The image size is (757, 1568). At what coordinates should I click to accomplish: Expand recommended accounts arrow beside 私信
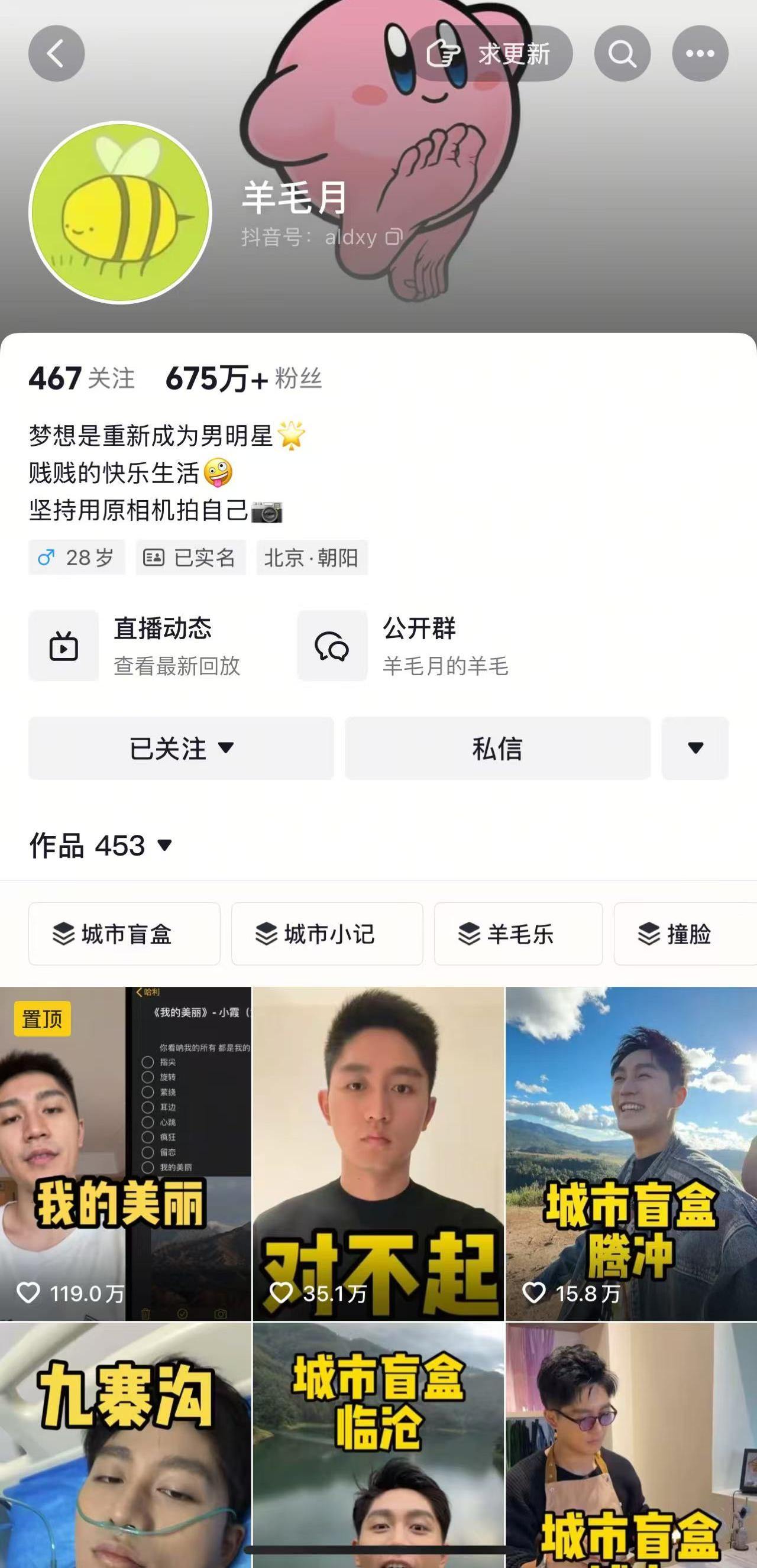(x=695, y=748)
